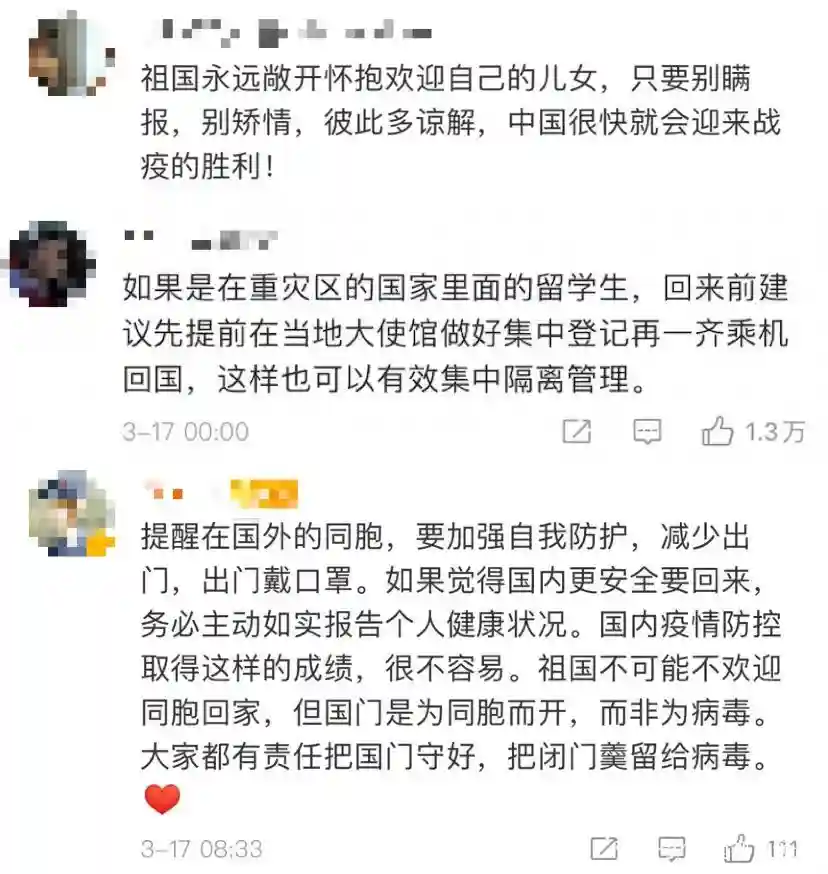
Task: Like the comment posted 3-17 08:33
Action: point(741,850)
